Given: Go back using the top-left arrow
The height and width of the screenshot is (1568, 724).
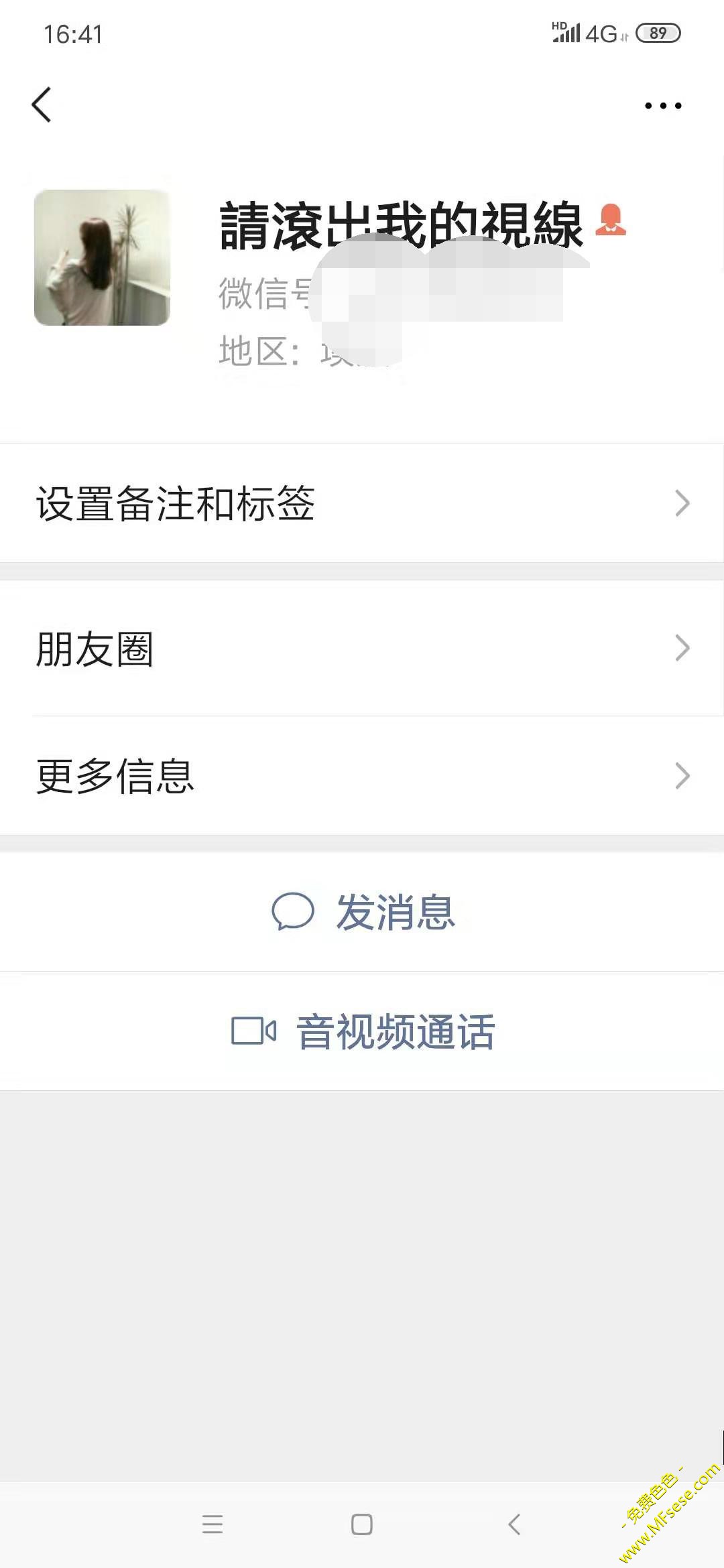Looking at the screenshot, I should click(x=42, y=105).
